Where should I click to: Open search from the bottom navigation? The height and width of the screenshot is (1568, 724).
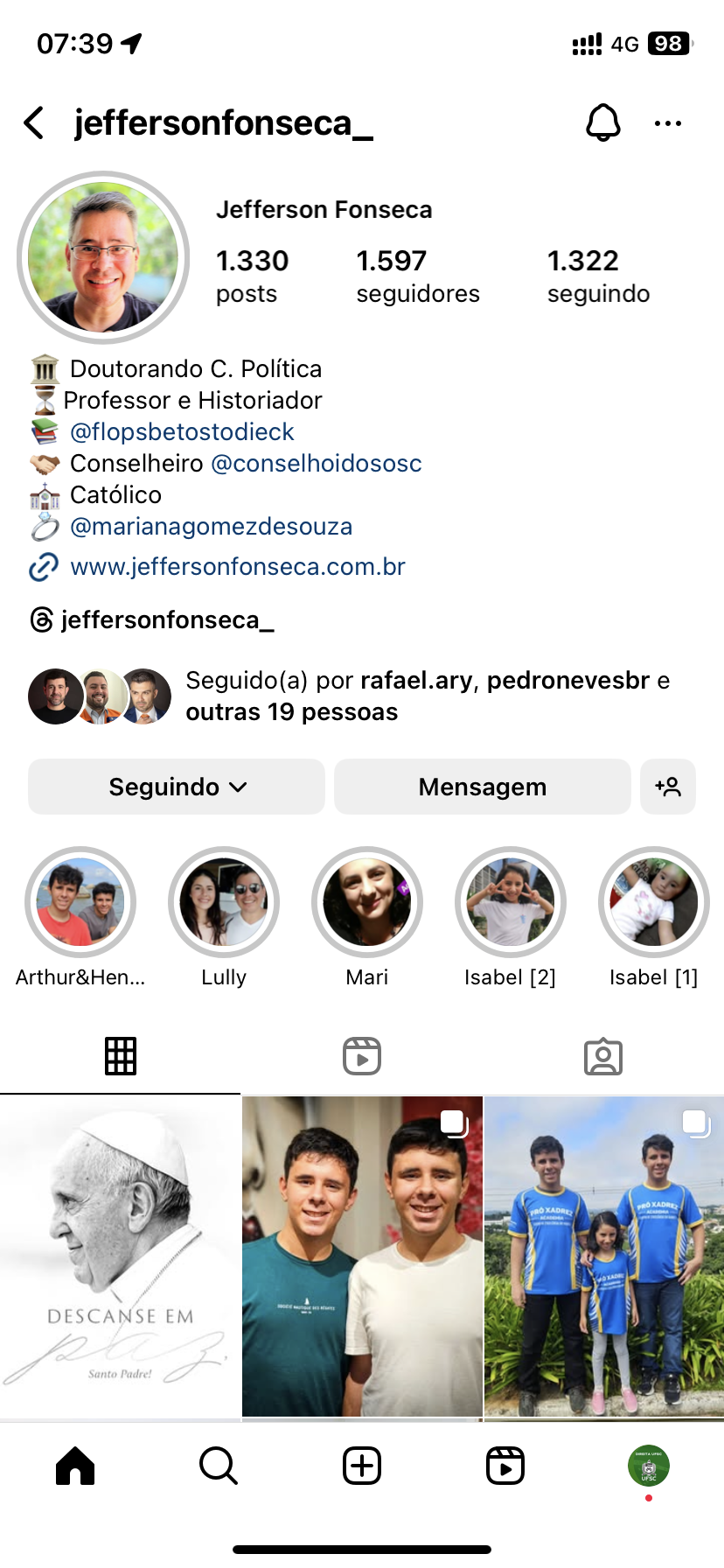click(x=218, y=1466)
